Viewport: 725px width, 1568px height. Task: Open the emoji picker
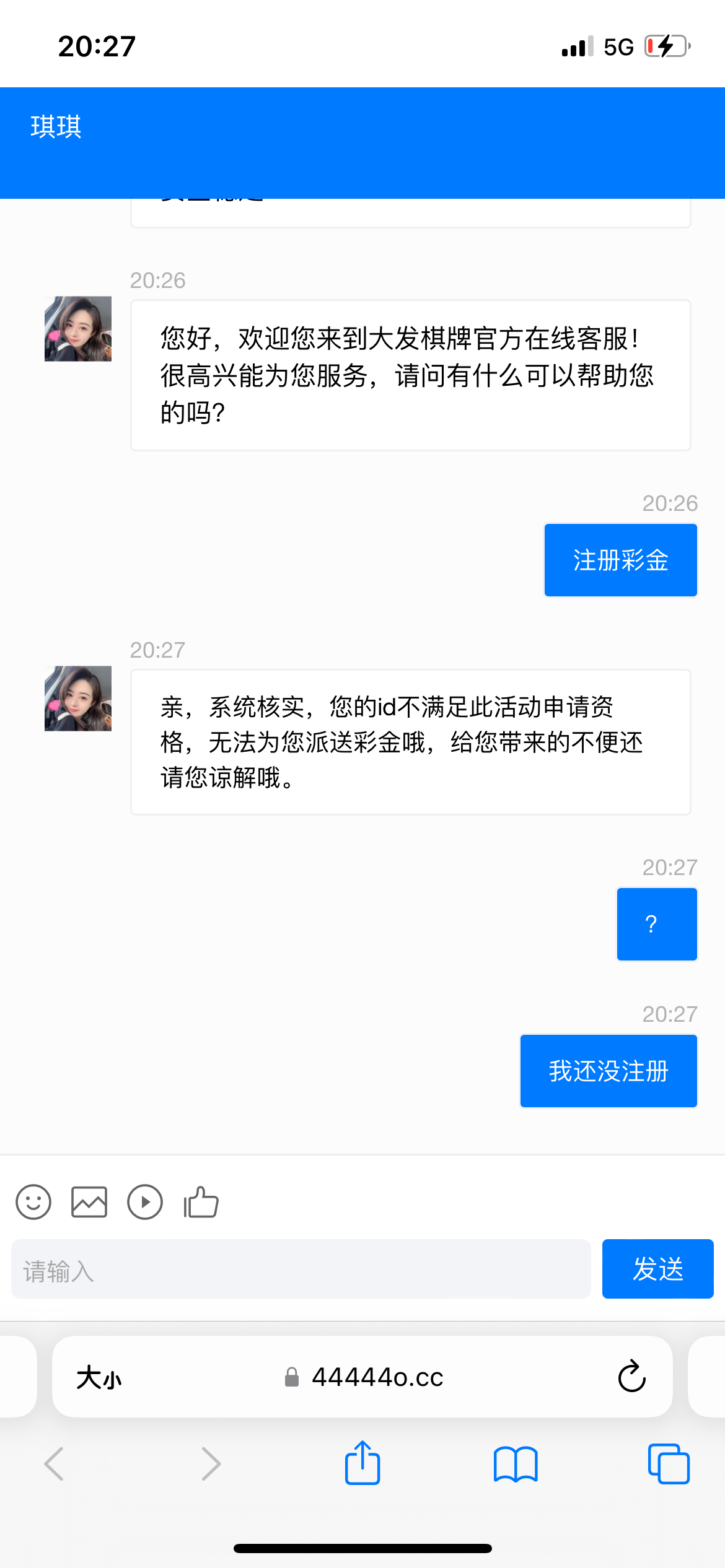(x=33, y=1202)
